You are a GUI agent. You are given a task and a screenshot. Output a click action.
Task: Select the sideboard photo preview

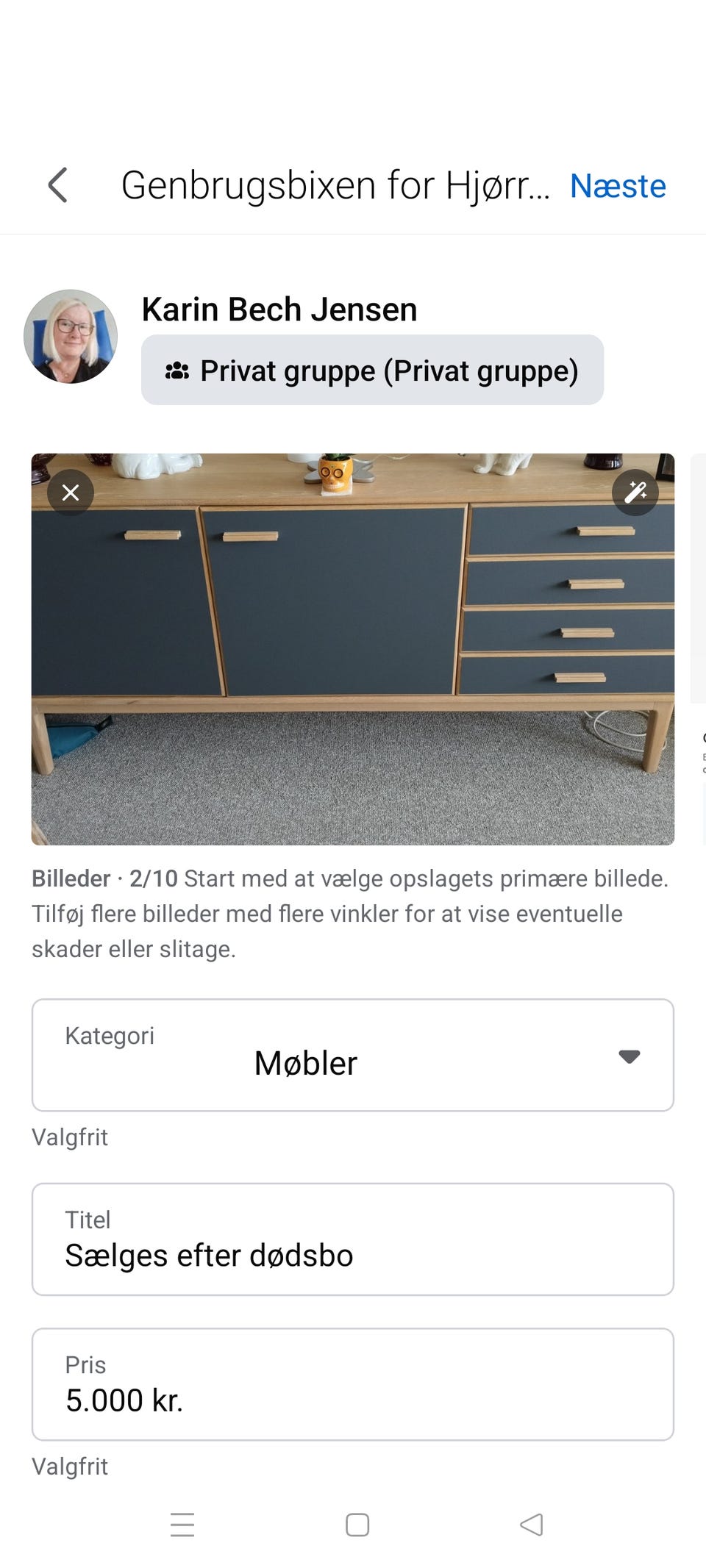353,647
